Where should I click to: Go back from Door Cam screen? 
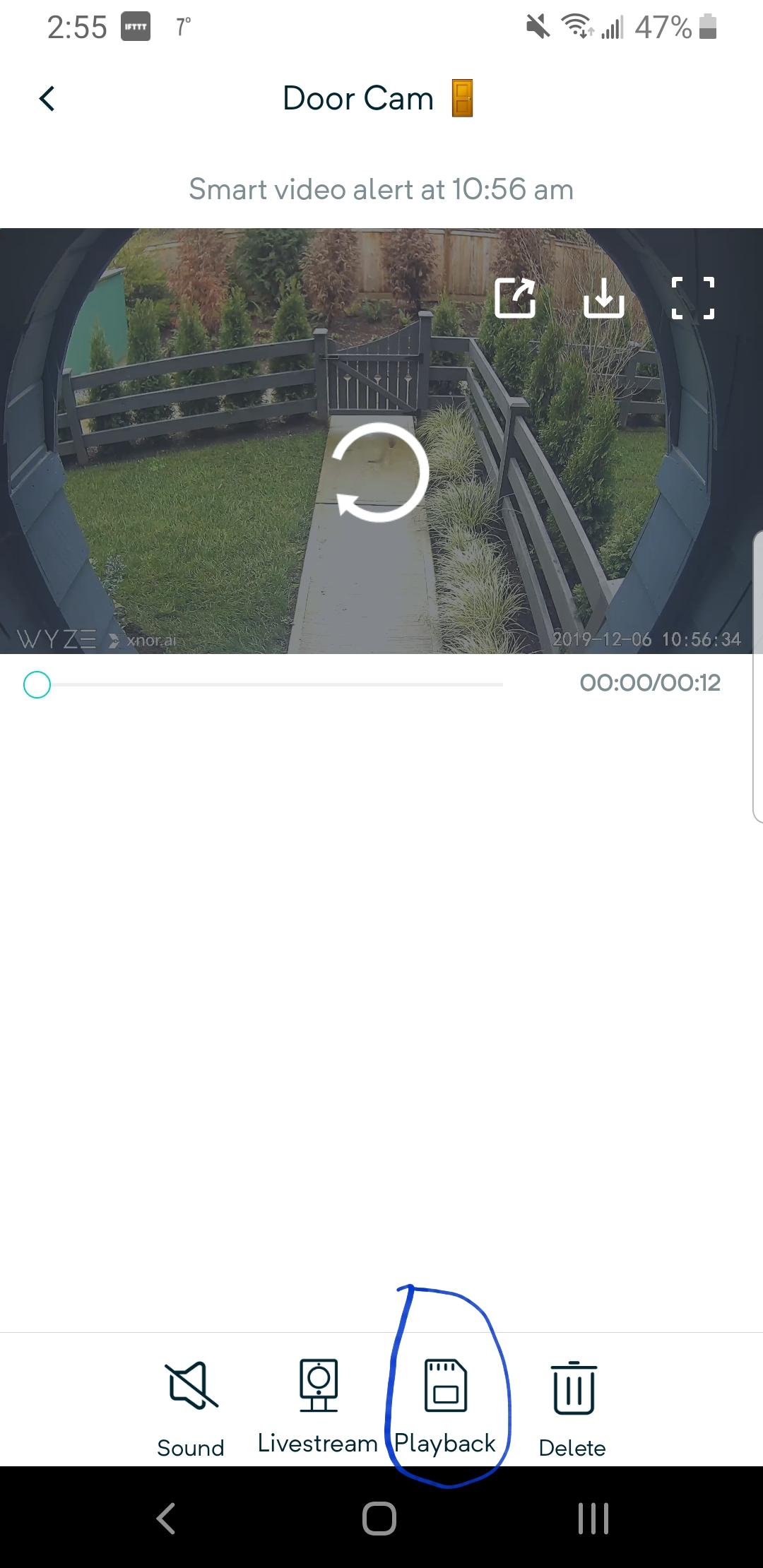[47, 99]
